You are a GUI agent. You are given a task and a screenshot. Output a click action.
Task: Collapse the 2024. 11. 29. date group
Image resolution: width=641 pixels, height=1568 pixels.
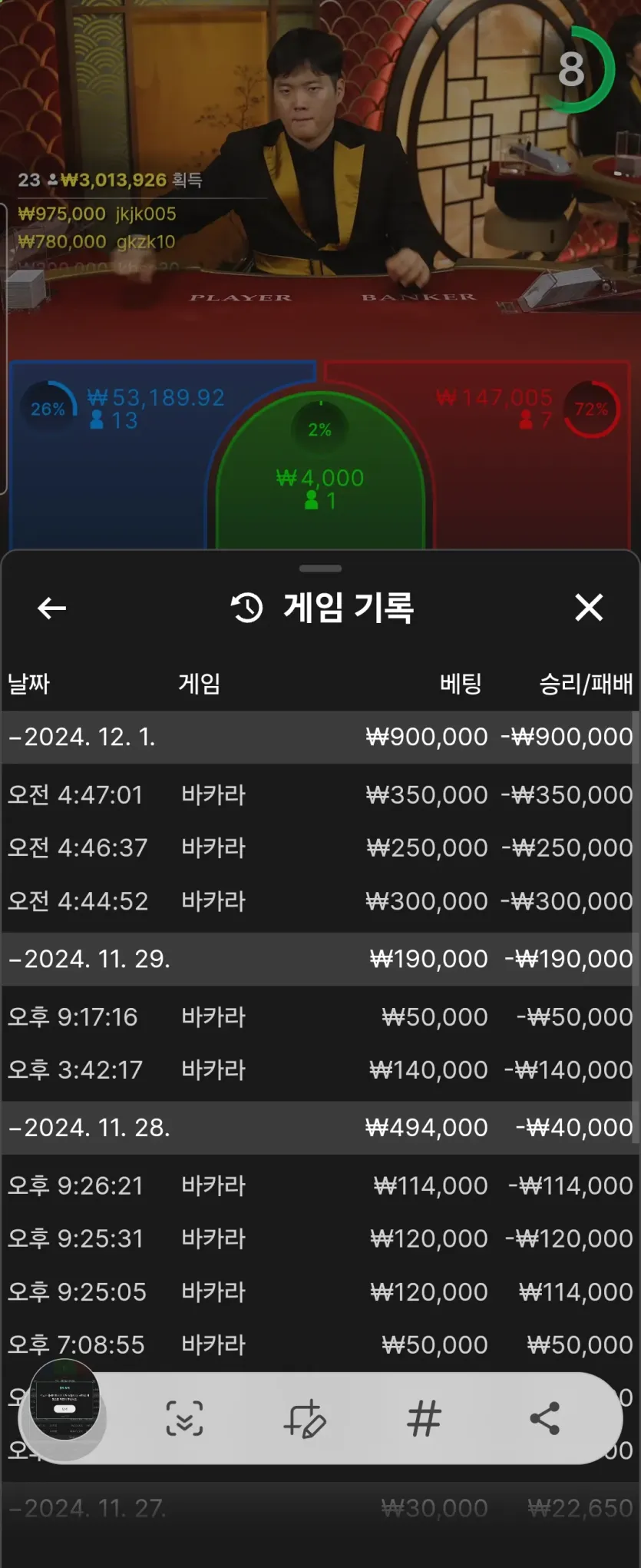coord(89,959)
